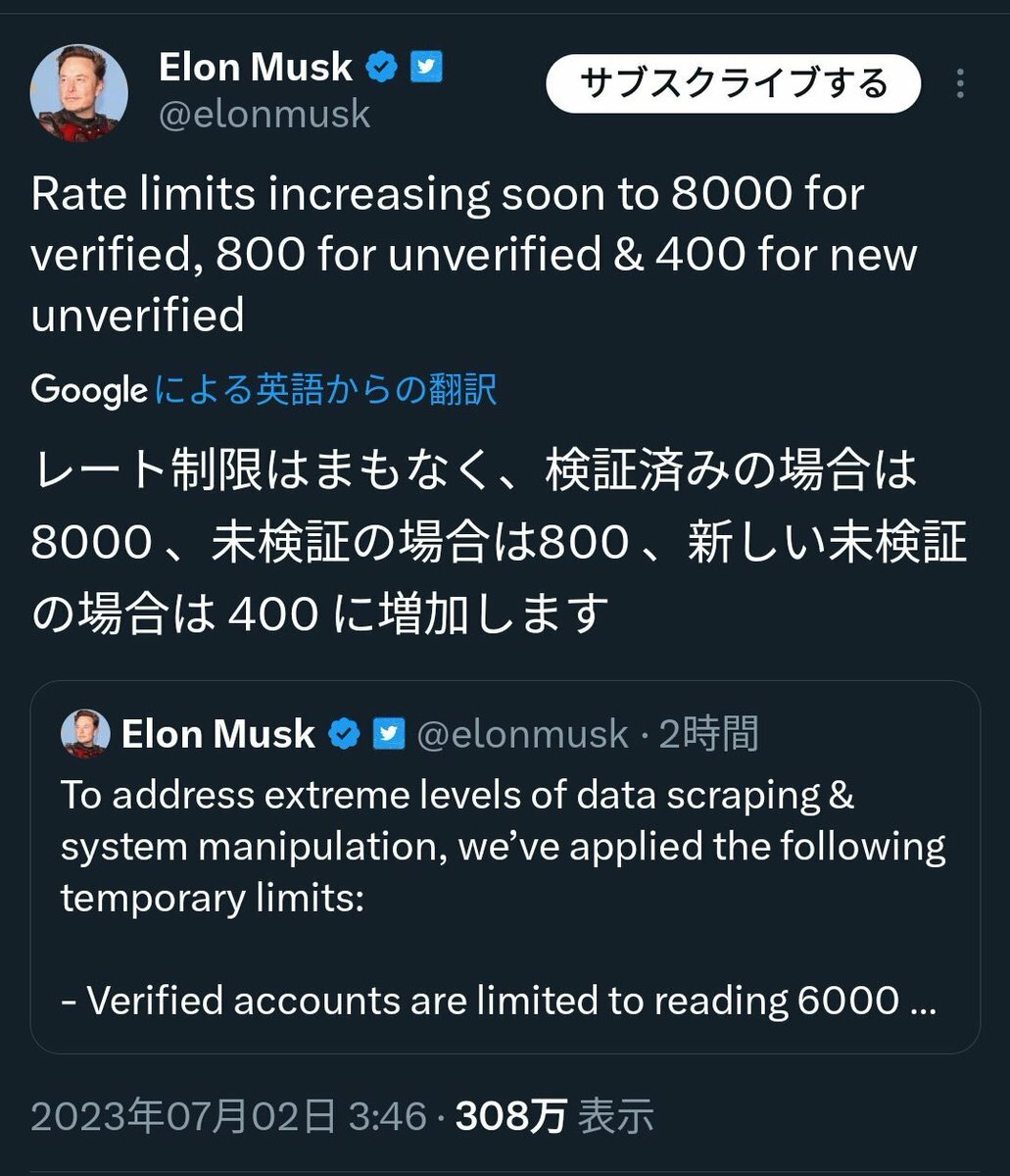The height and width of the screenshot is (1176, 1010).
Task: Open the Elon Musk name in the header
Action: (255, 67)
